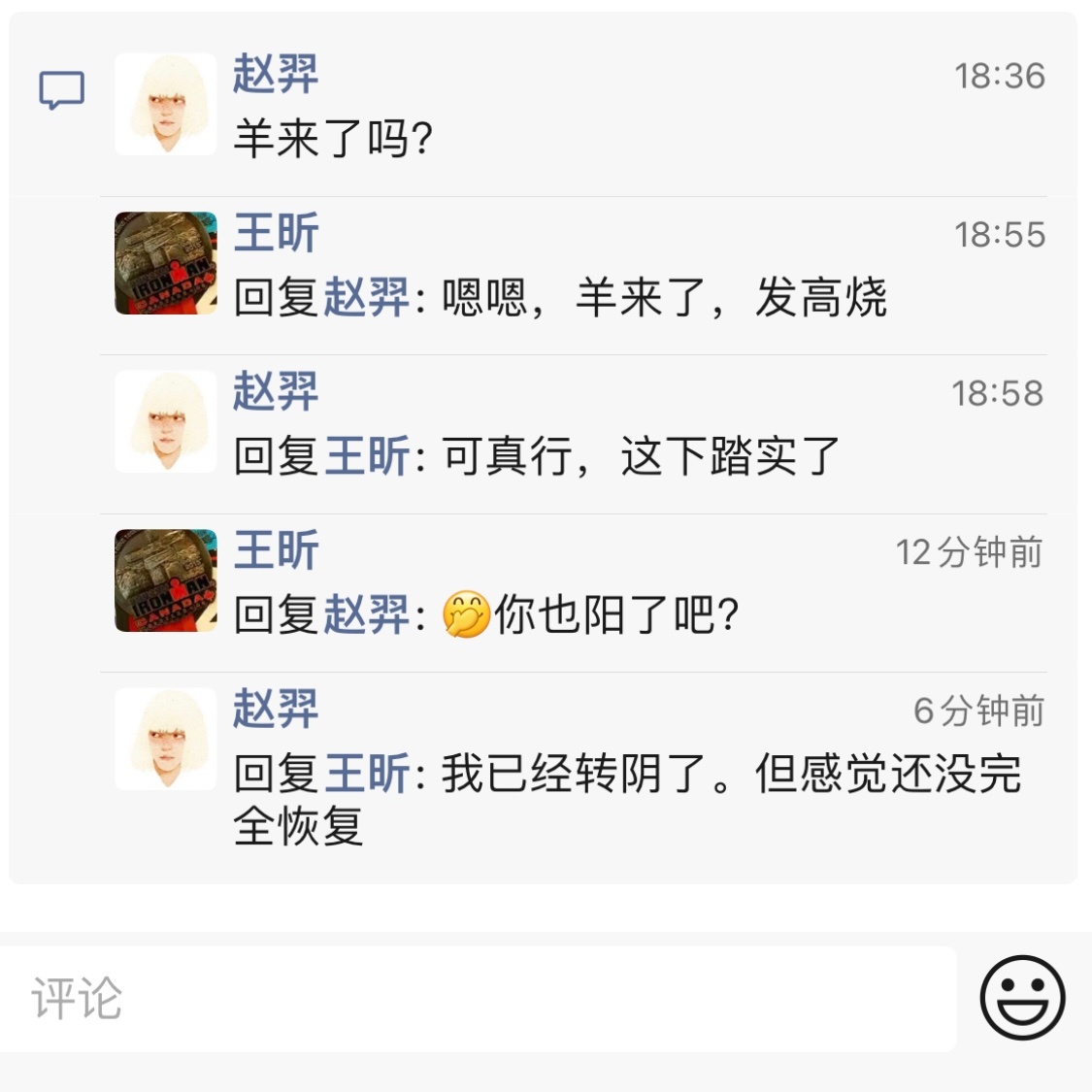Tap 王昕's avatar on the 12分钟前 comment
Screen dimensions: 1092x1092
click(x=166, y=580)
